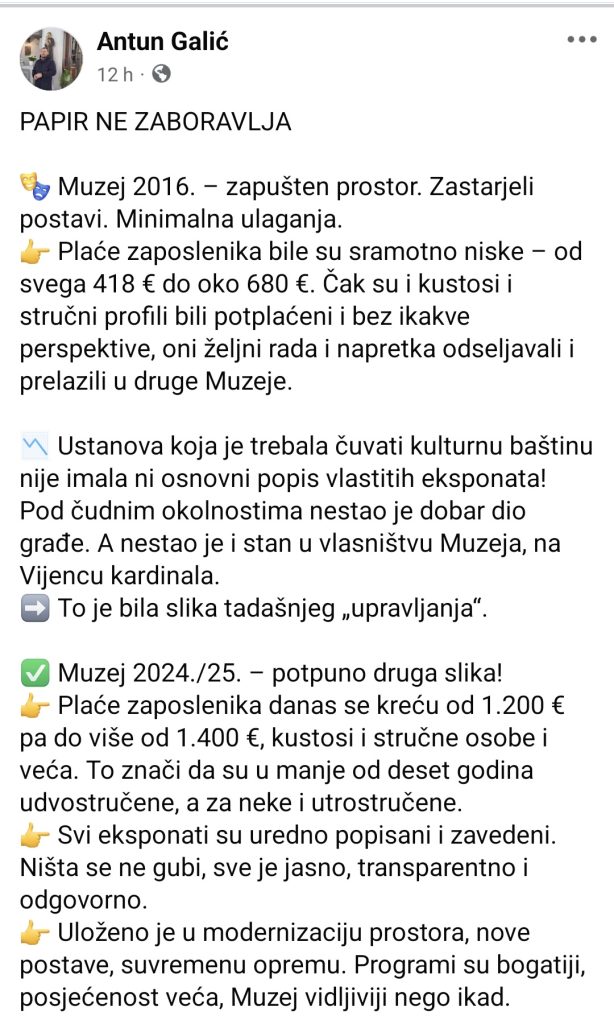Open Antun Galić's profile name link
The image size is (614, 1024).
click(163, 41)
